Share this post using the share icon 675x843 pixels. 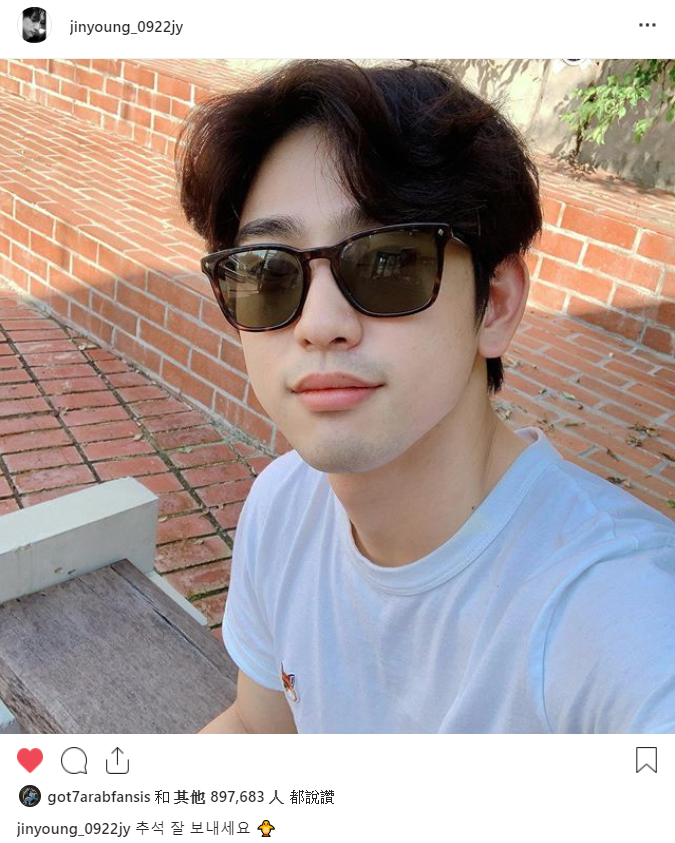pyautogui.click(x=117, y=761)
